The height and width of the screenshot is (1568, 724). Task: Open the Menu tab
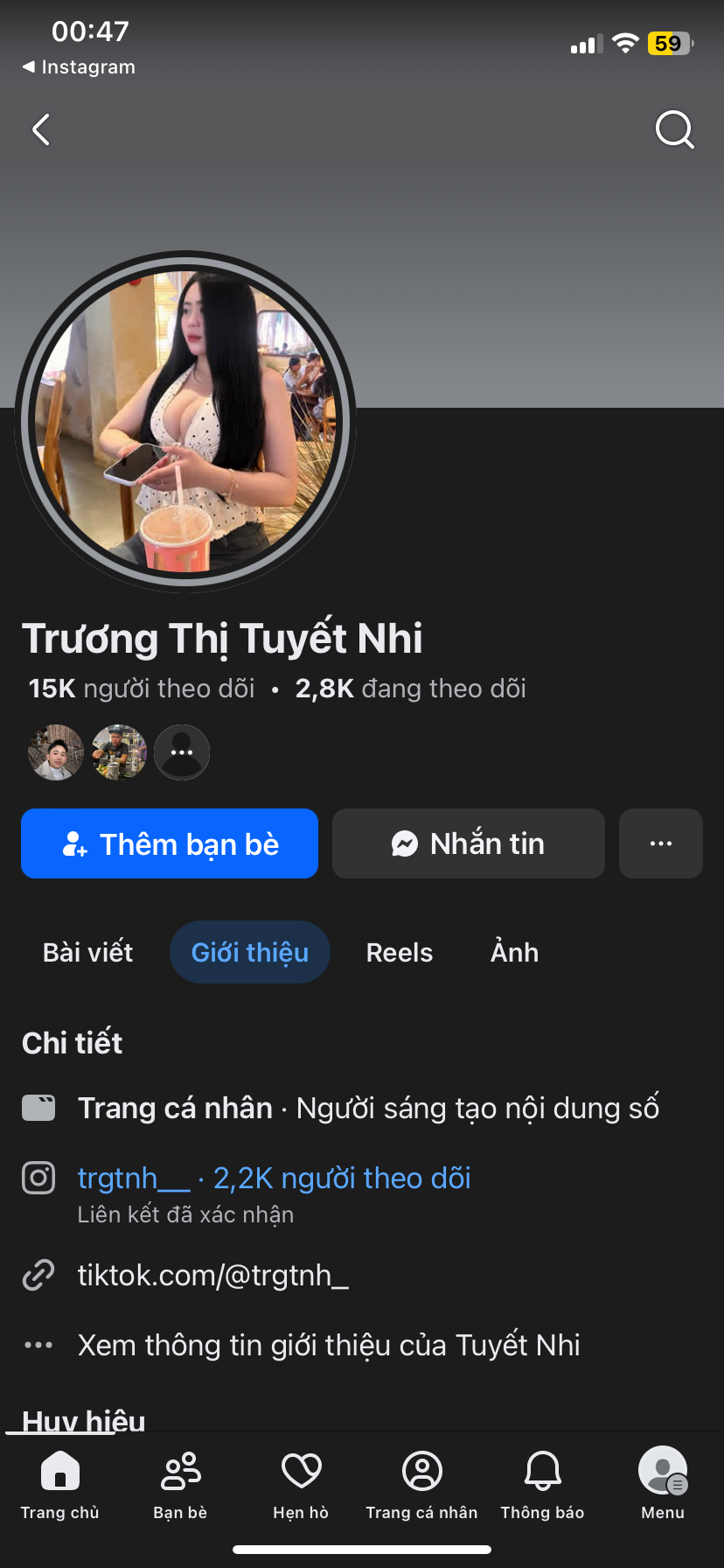coord(663,1483)
